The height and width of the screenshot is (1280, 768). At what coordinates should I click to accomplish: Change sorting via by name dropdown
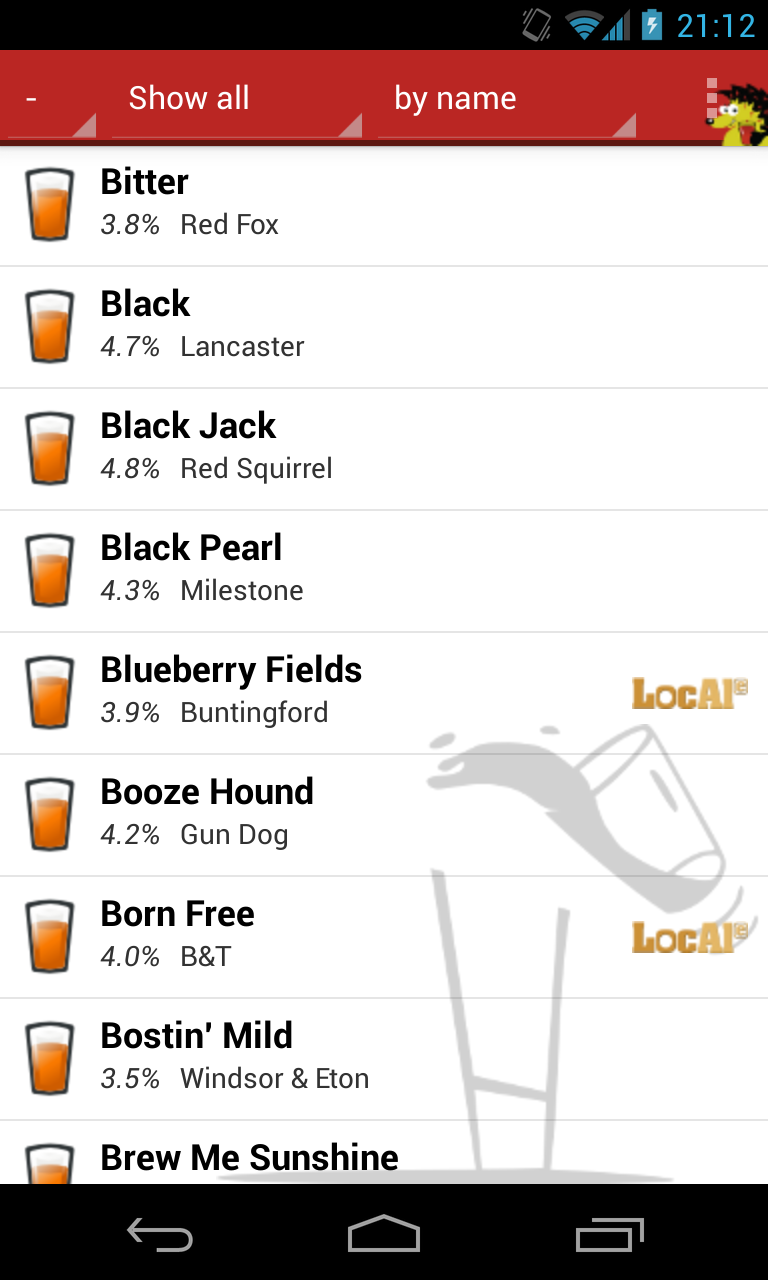[506, 100]
